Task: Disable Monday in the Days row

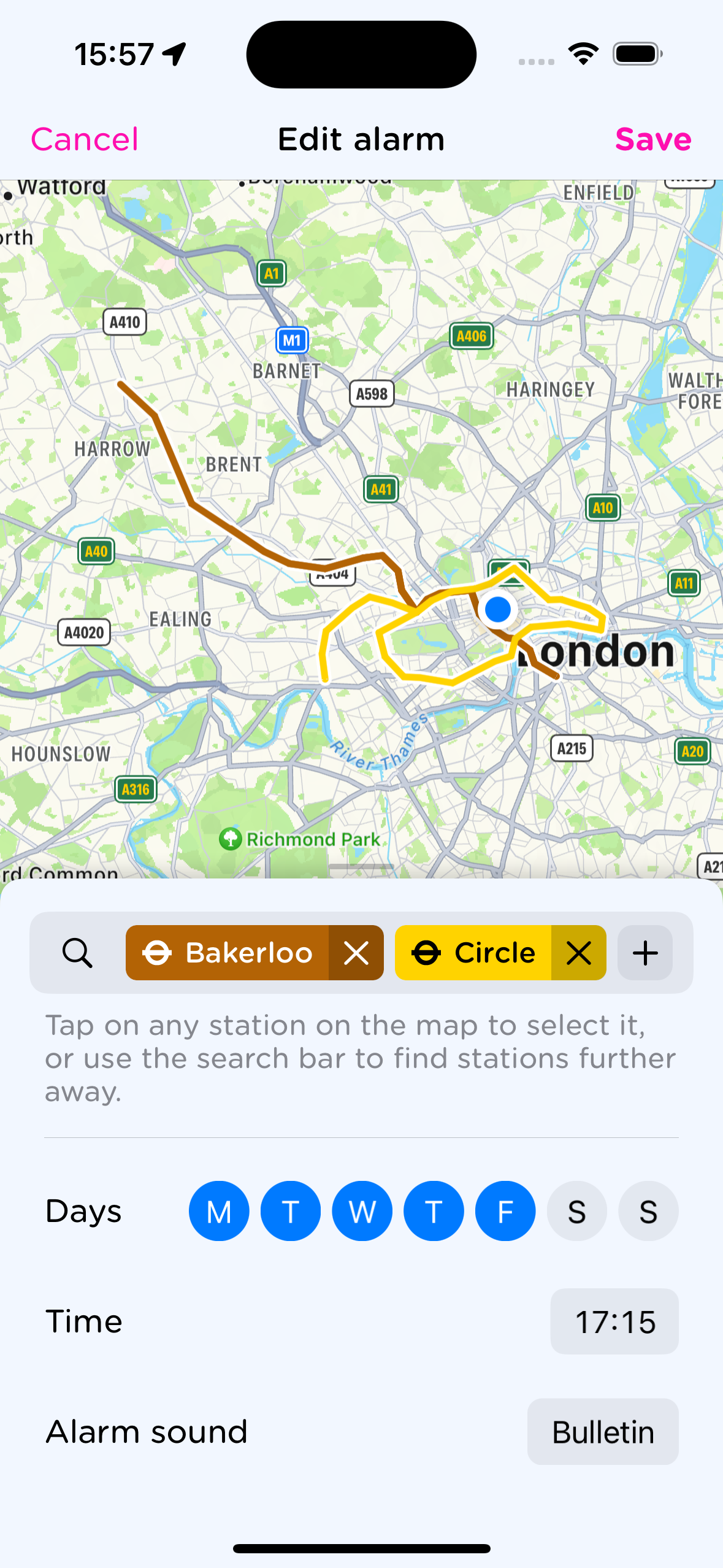Action: pyautogui.click(x=219, y=1211)
